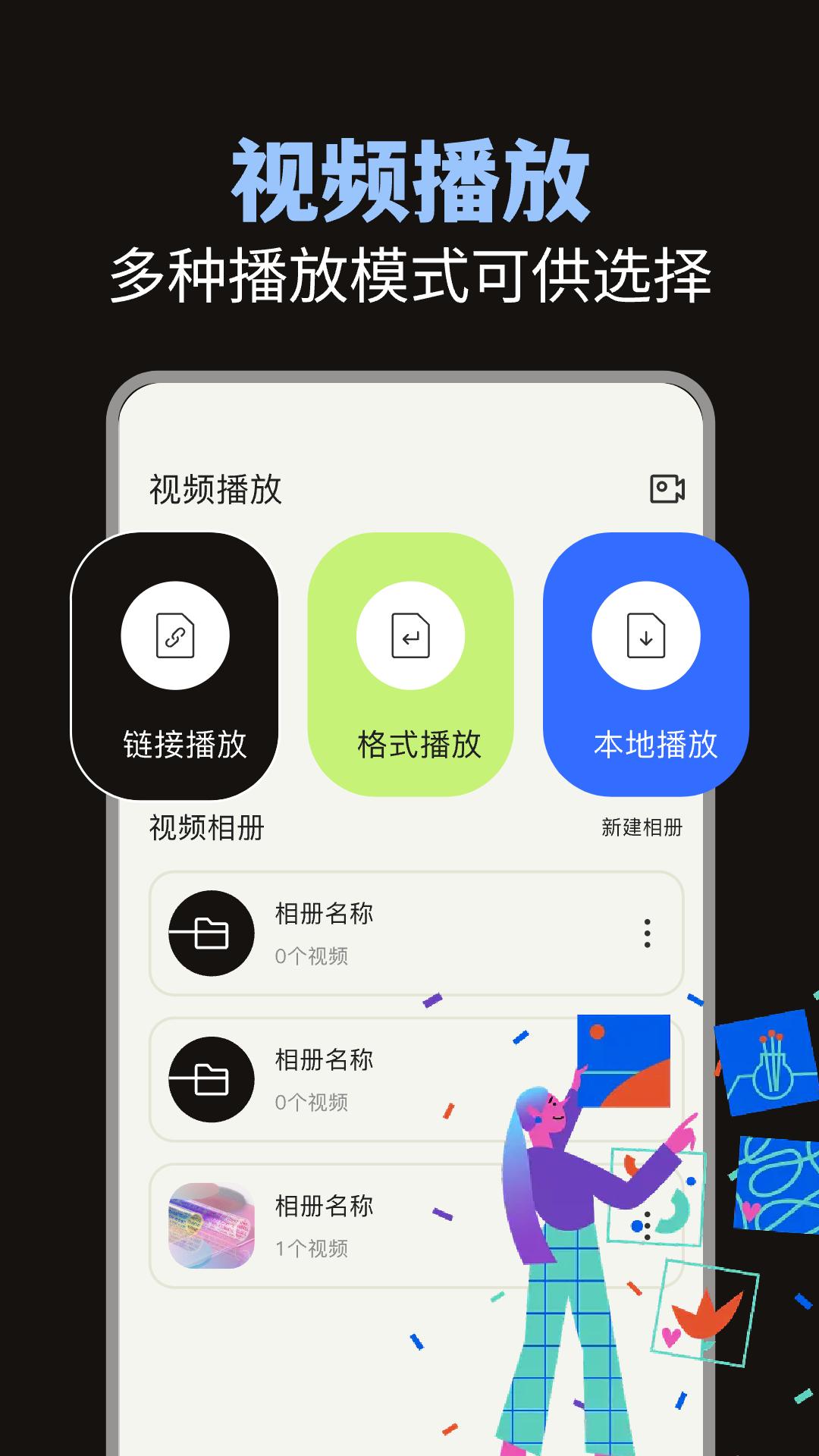The height and width of the screenshot is (1456, 819).
Task: Open the colorful thumbnail of the 1个视频 album
Action: point(209,1225)
